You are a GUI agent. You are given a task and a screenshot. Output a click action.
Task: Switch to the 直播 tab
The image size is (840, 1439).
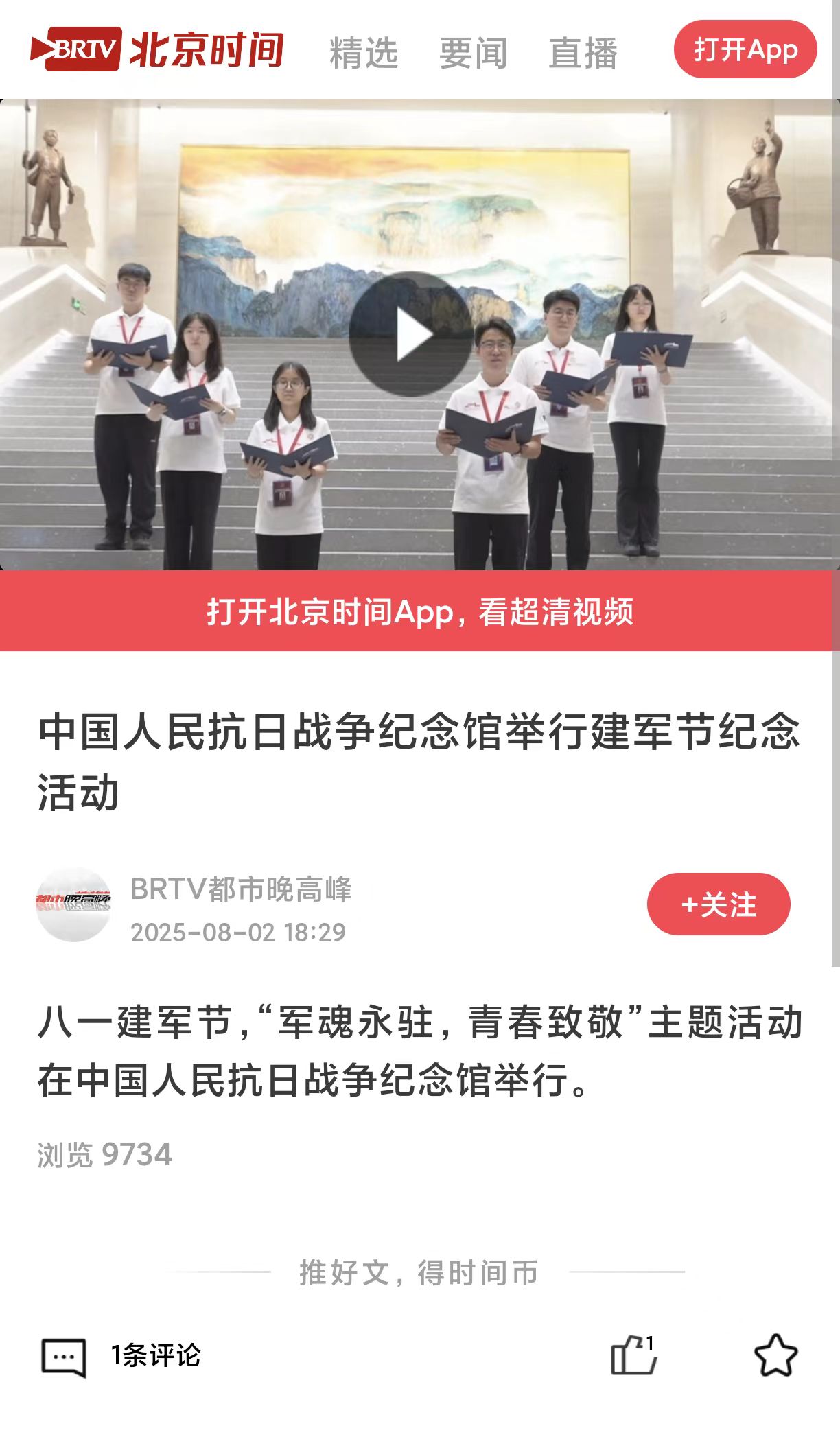pyautogui.click(x=583, y=53)
